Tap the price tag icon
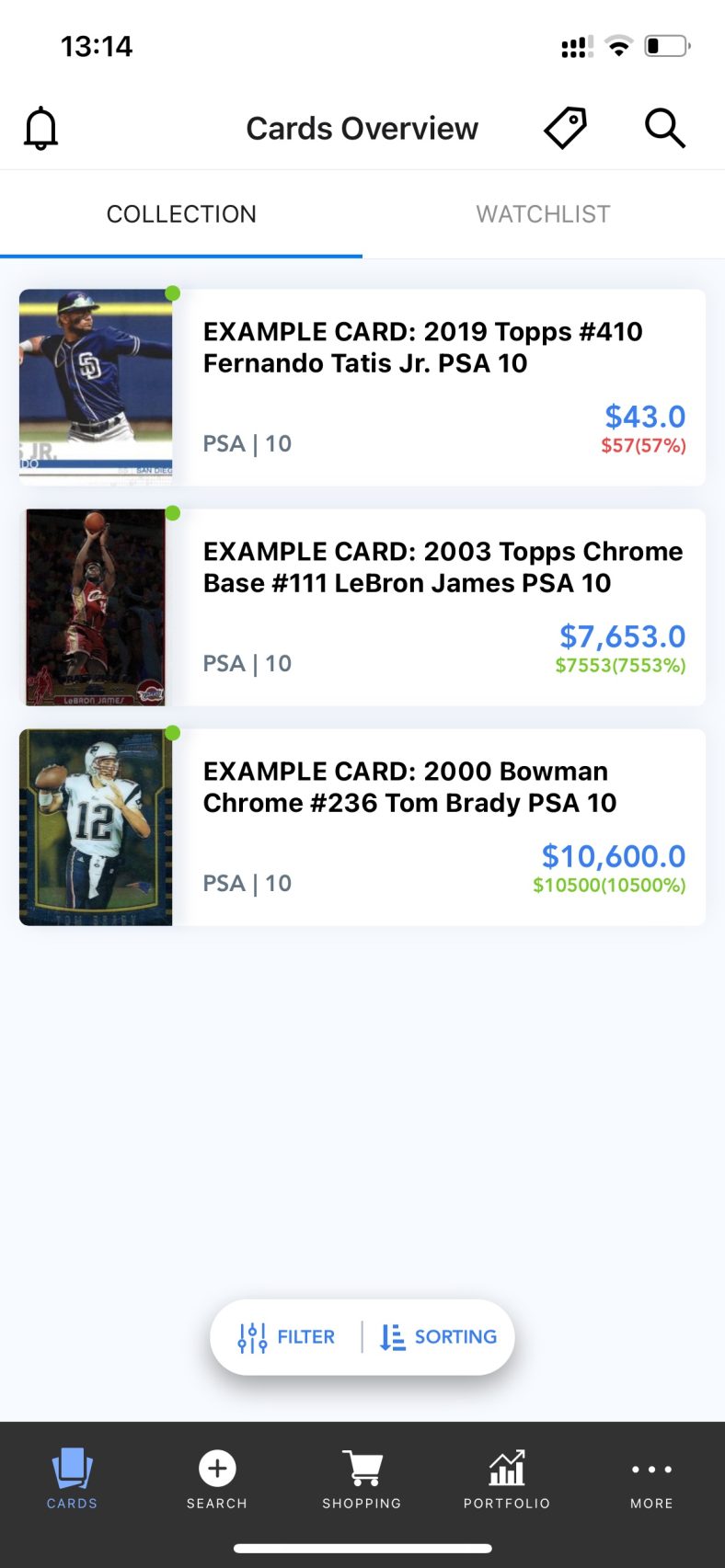The width and height of the screenshot is (725, 1568). 565,128
